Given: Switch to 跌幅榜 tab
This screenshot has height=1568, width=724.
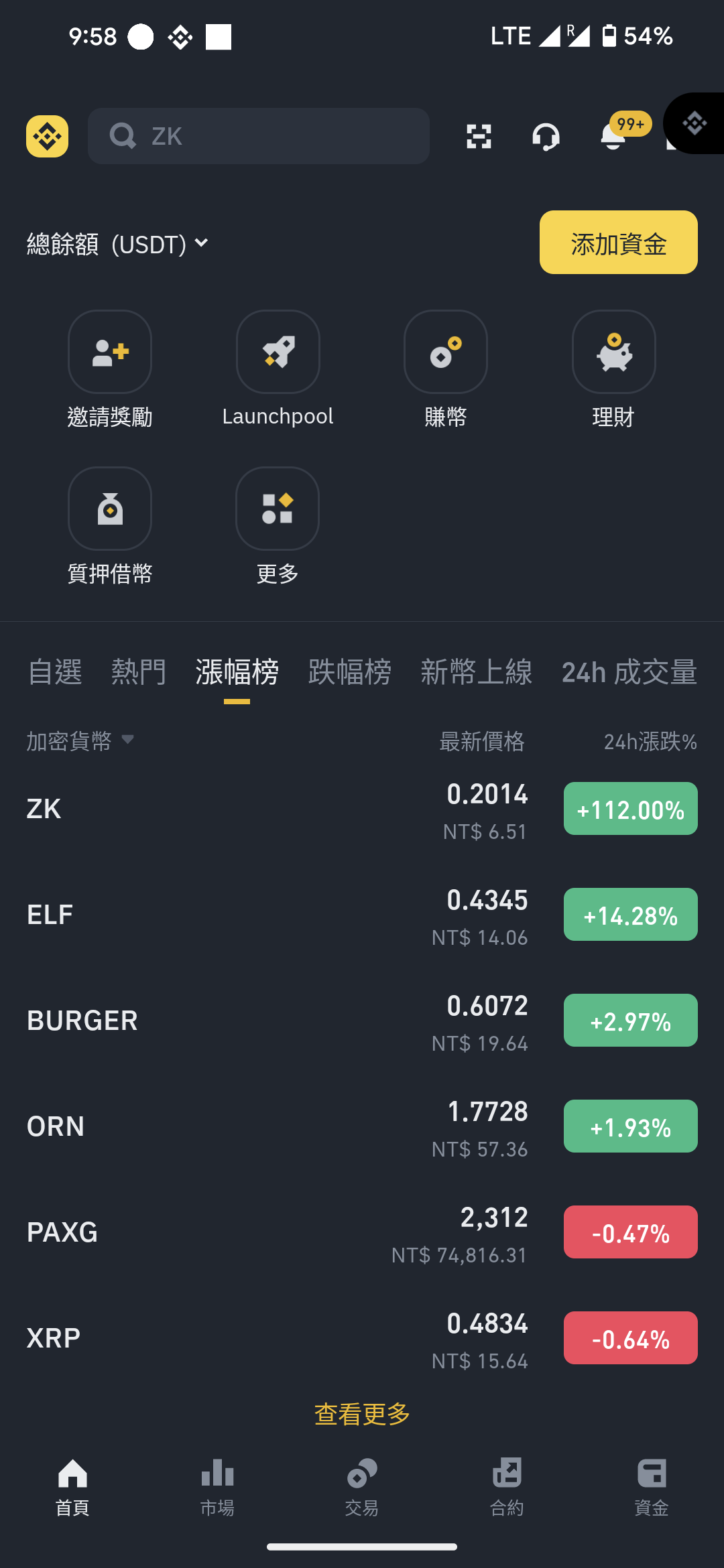Looking at the screenshot, I should (x=349, y=672).
